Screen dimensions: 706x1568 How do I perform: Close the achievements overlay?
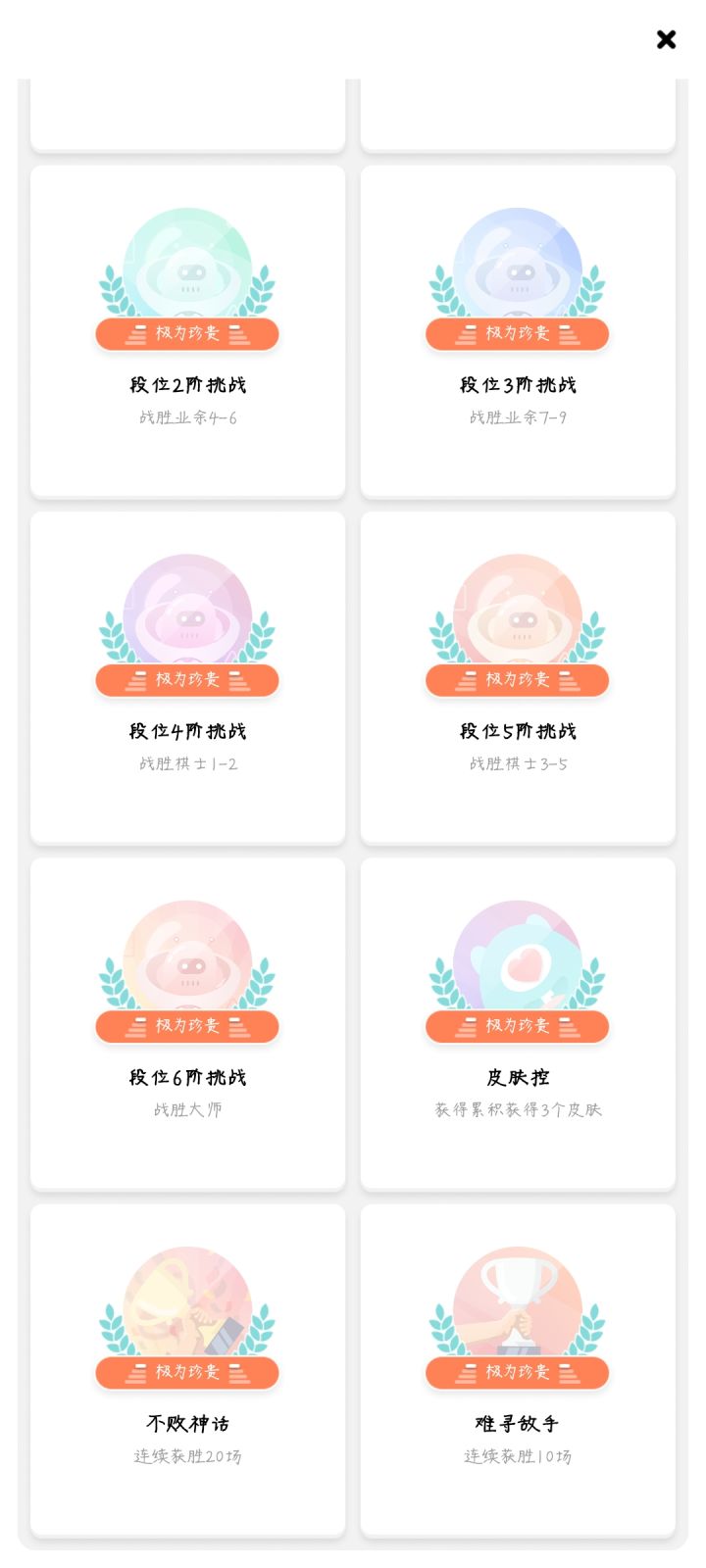click(666, 40)
